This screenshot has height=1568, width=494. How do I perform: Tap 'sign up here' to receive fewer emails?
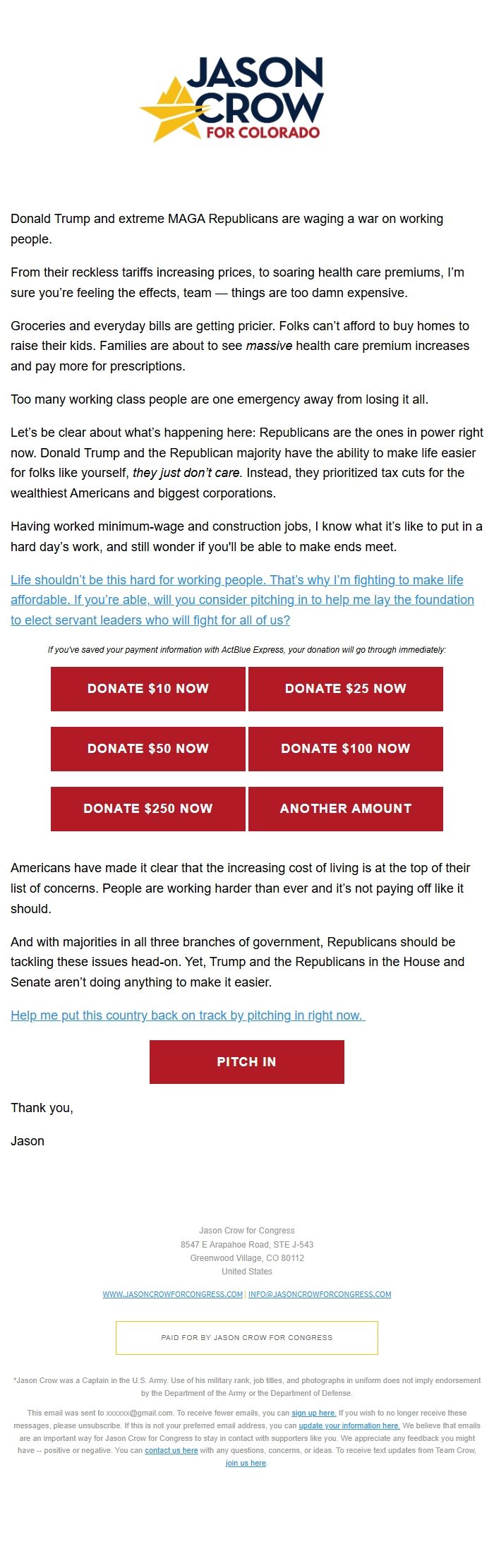313,1413
